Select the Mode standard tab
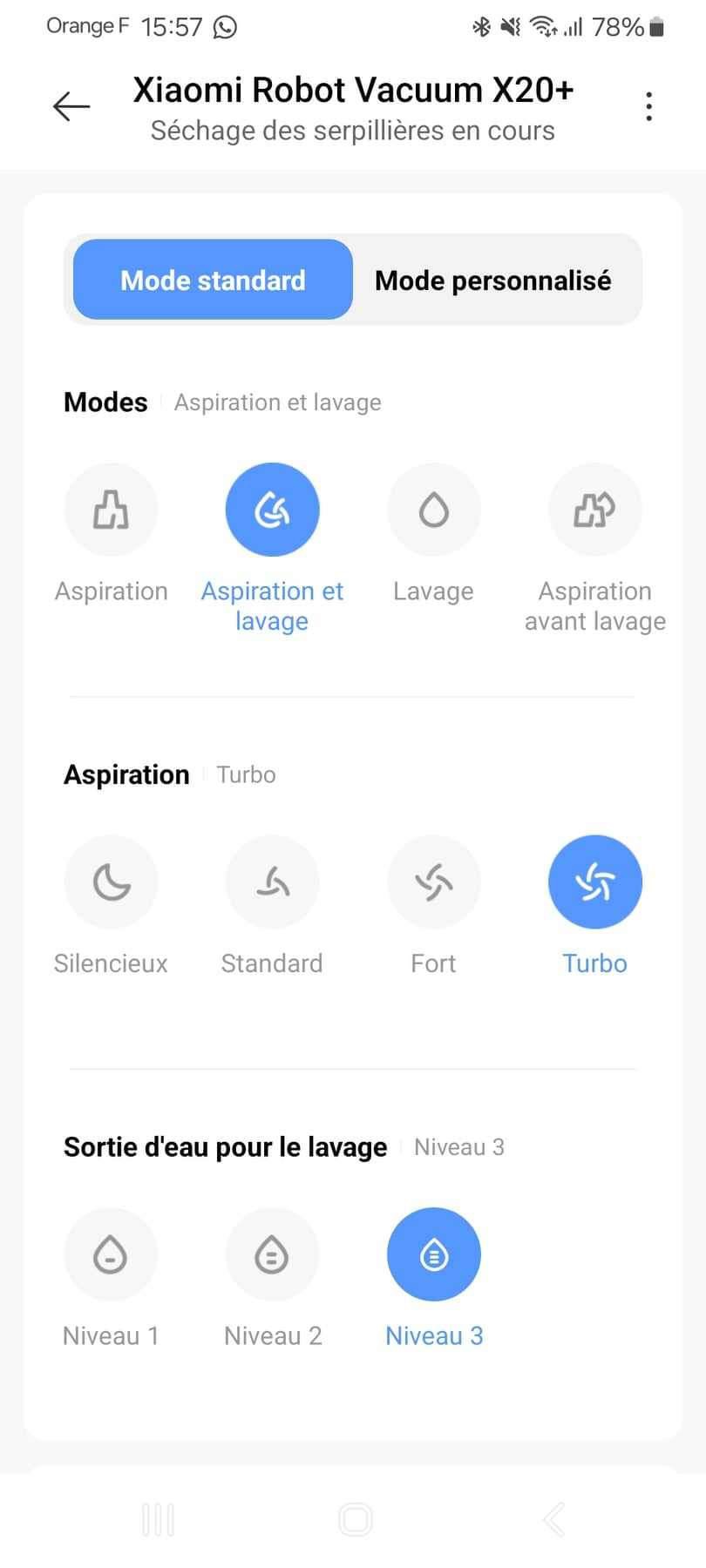The height and width of the screenshot is (1568, 706). point(213,280)
